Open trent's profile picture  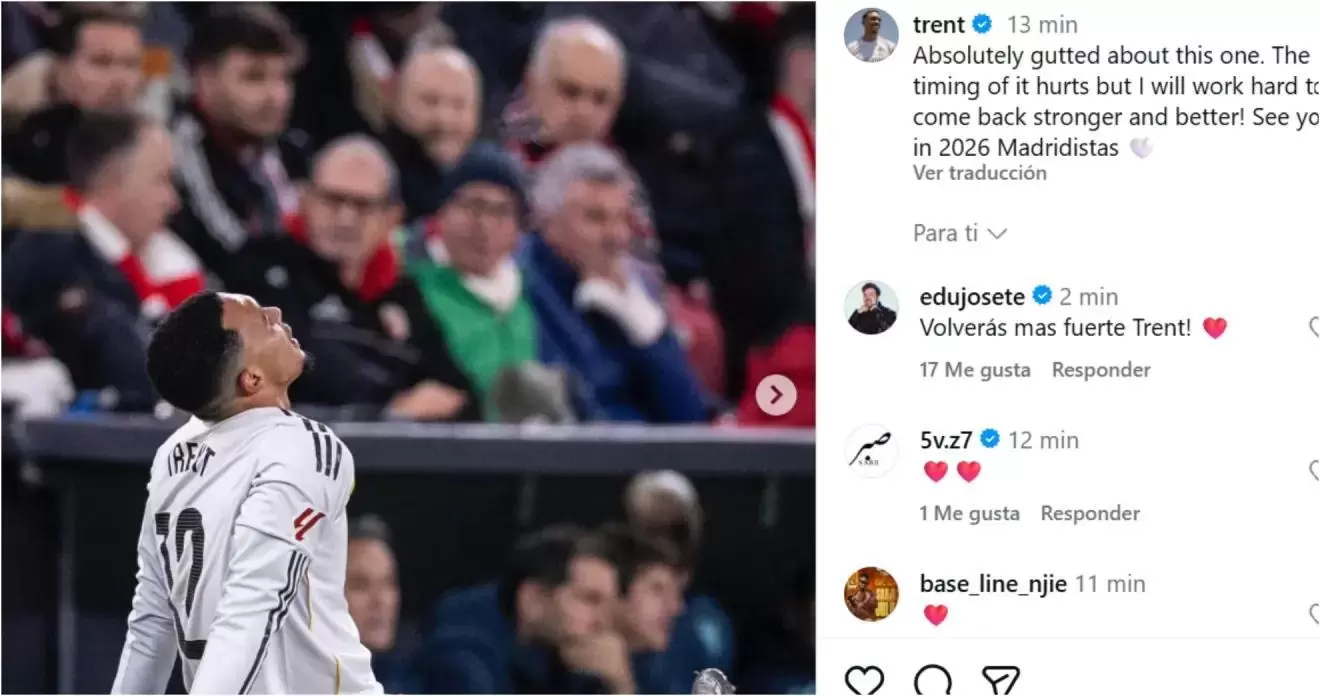pyautogui.click(x=870, y=35)
